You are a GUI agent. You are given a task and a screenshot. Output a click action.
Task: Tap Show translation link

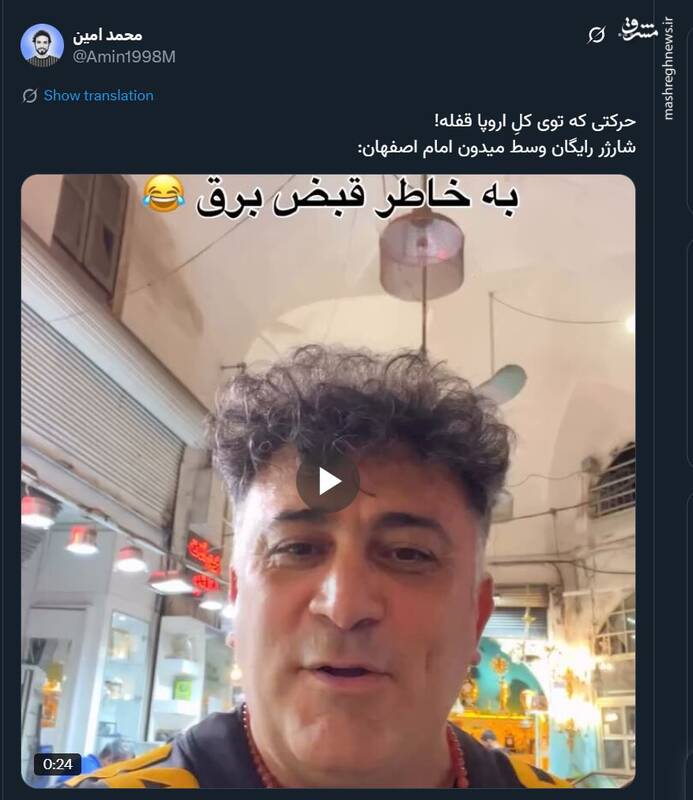pos(98,96)
